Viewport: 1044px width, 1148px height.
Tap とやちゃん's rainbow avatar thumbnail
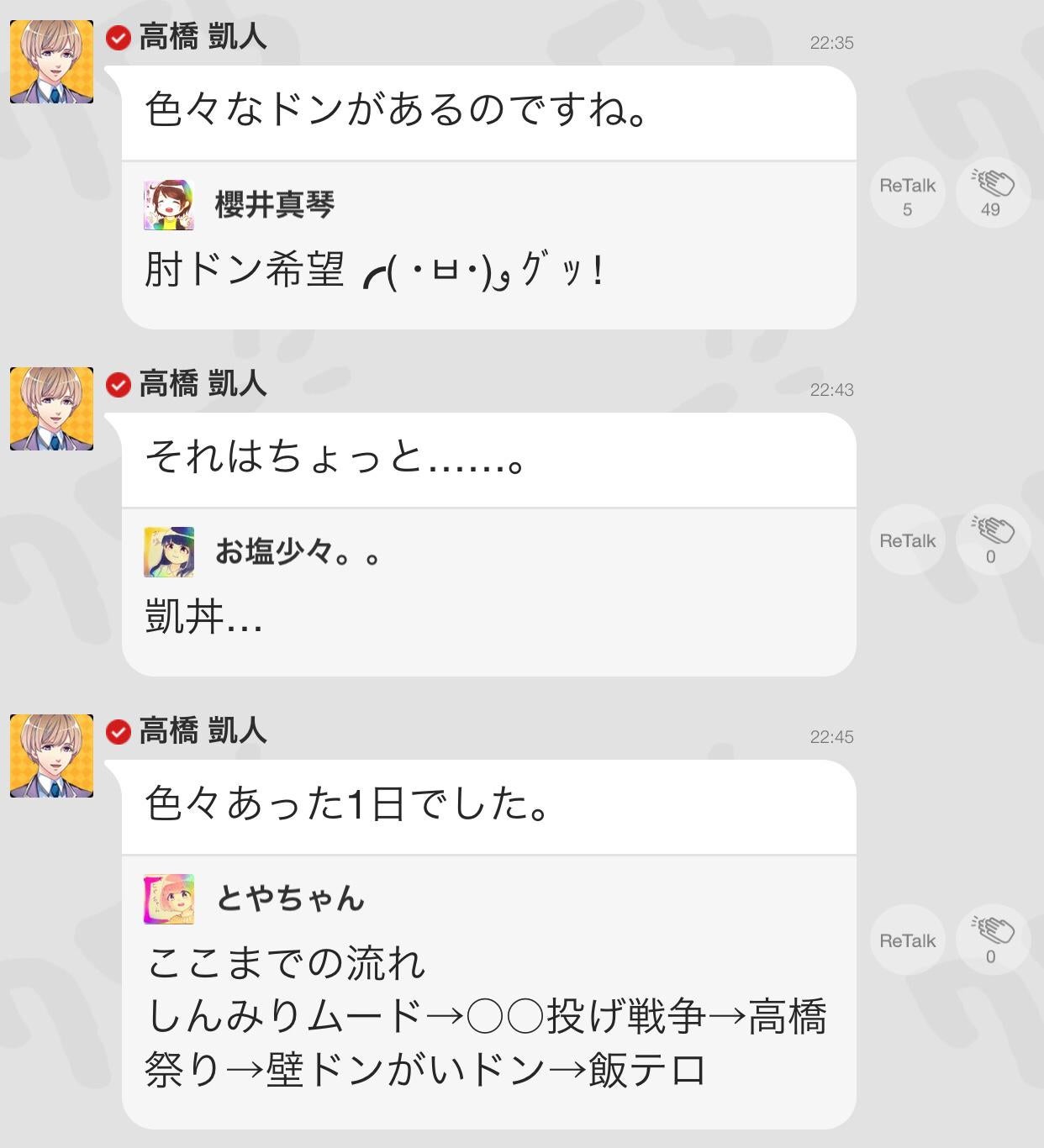(168, 898)
